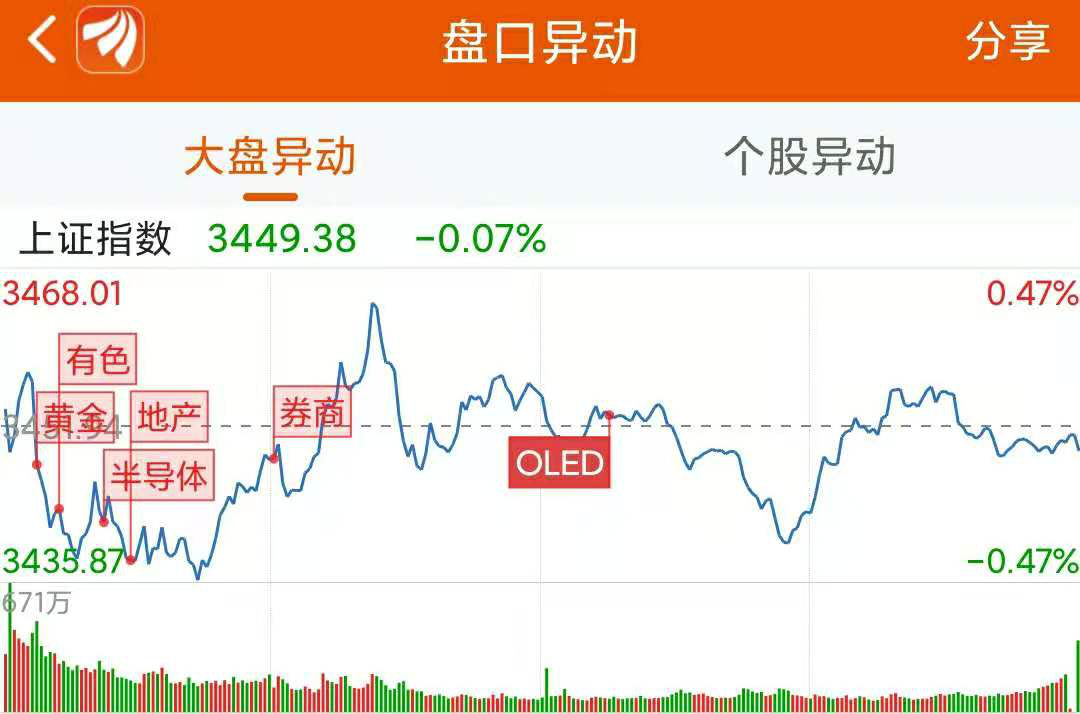Open the 半导体 sector marker
The height and width of the screenshot is (714, 1080).
pos(160,476)
